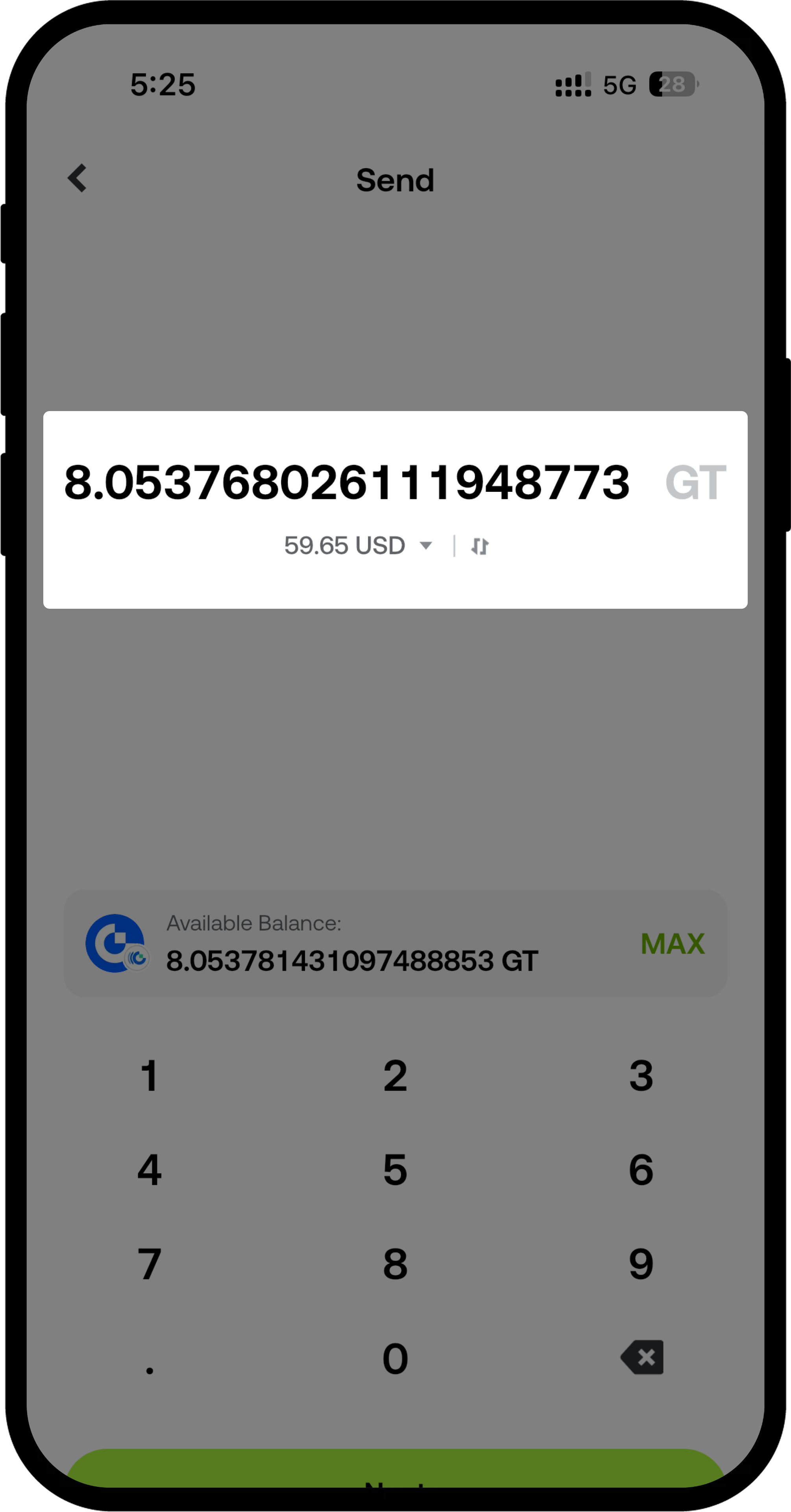Image resolution: width=791 pixels, height=1512 pixels.
Task: Enter digit 4 on the keypad
Action: click(149, 1170)
